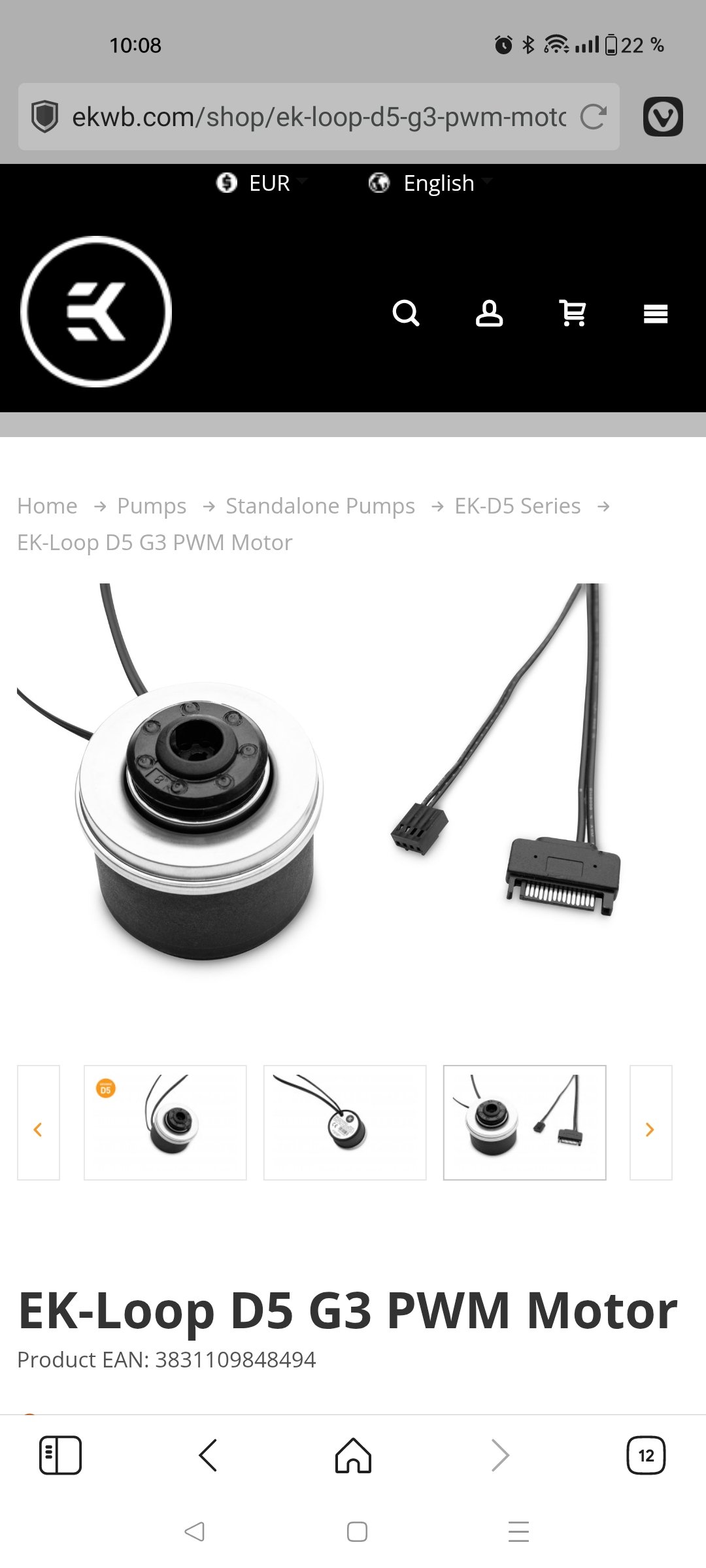Viewport: 706px width, 1568px height.
Task: Go to the EKWB logo homepage
Action: (96, 312)
